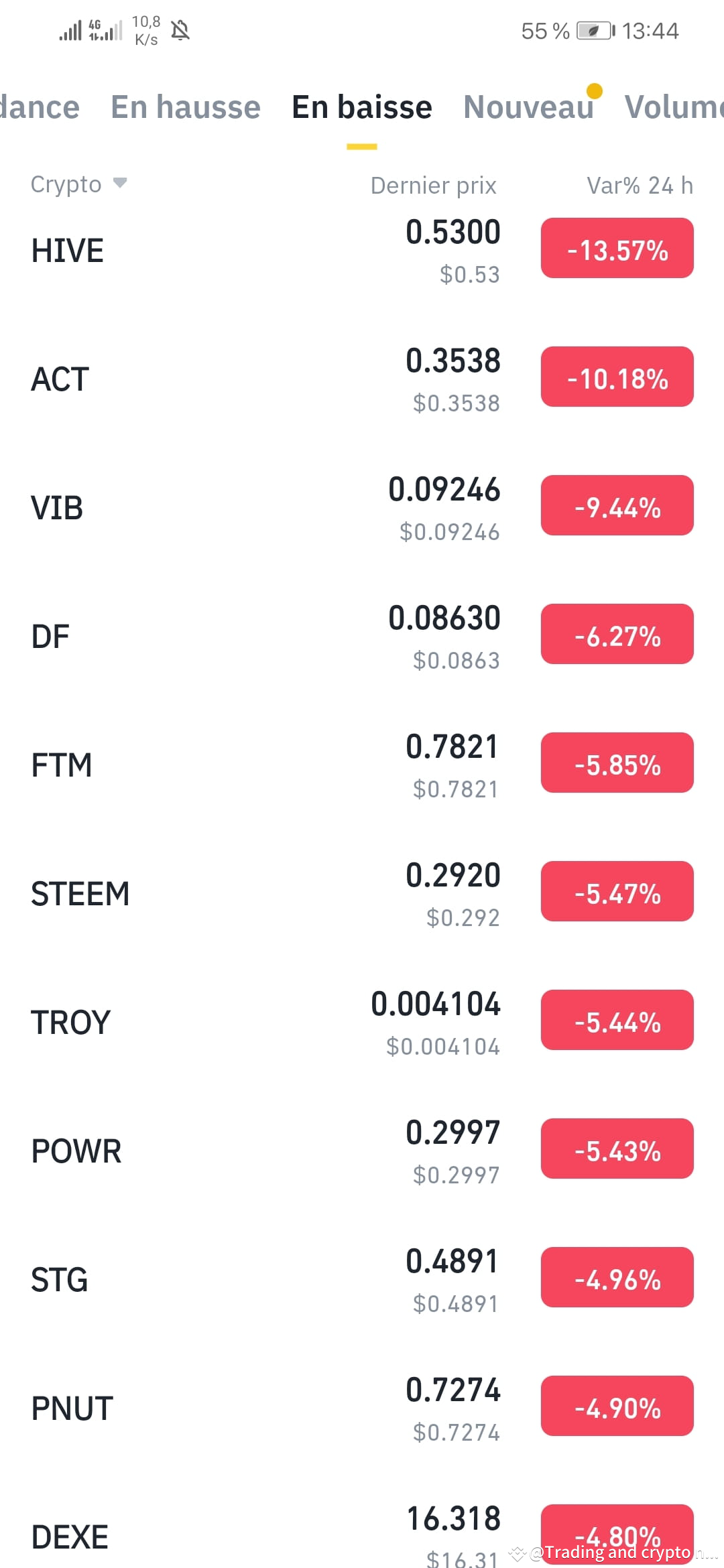
Task: Tap VIB's -9.44% change badge
Action: (616, 507)
